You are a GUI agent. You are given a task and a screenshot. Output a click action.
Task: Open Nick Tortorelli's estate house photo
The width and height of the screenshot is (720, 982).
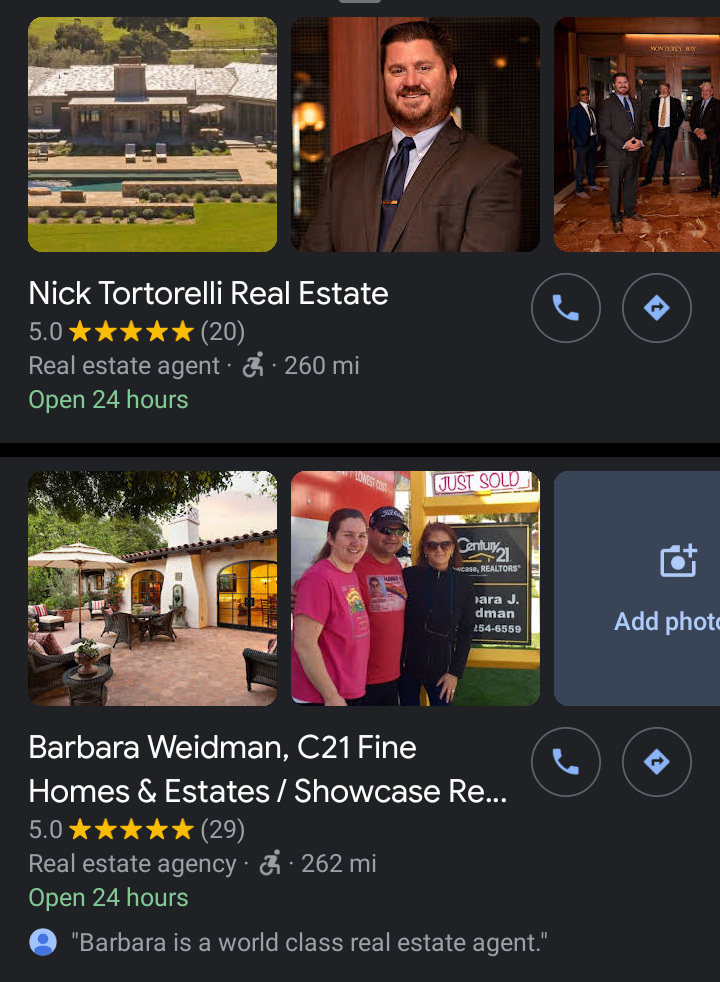152,134
